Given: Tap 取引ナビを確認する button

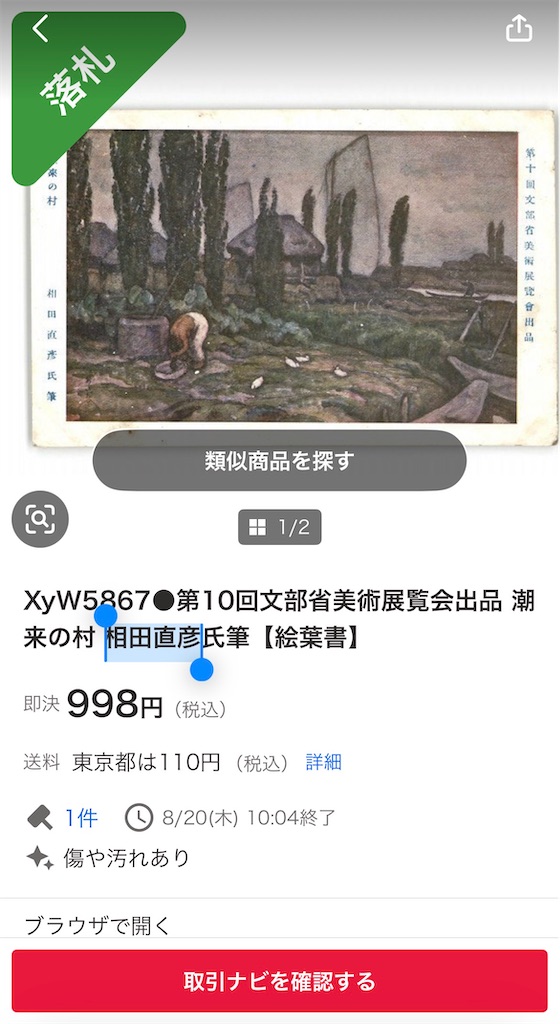Looking at the screenshot, I should click(279, 981).
